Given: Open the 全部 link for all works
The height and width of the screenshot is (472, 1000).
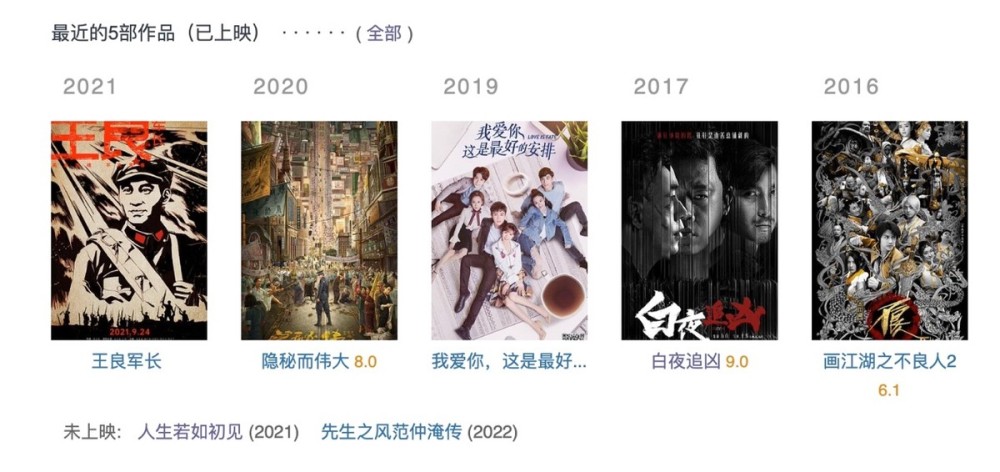Looking at the screenshot, I should (384, 34).
